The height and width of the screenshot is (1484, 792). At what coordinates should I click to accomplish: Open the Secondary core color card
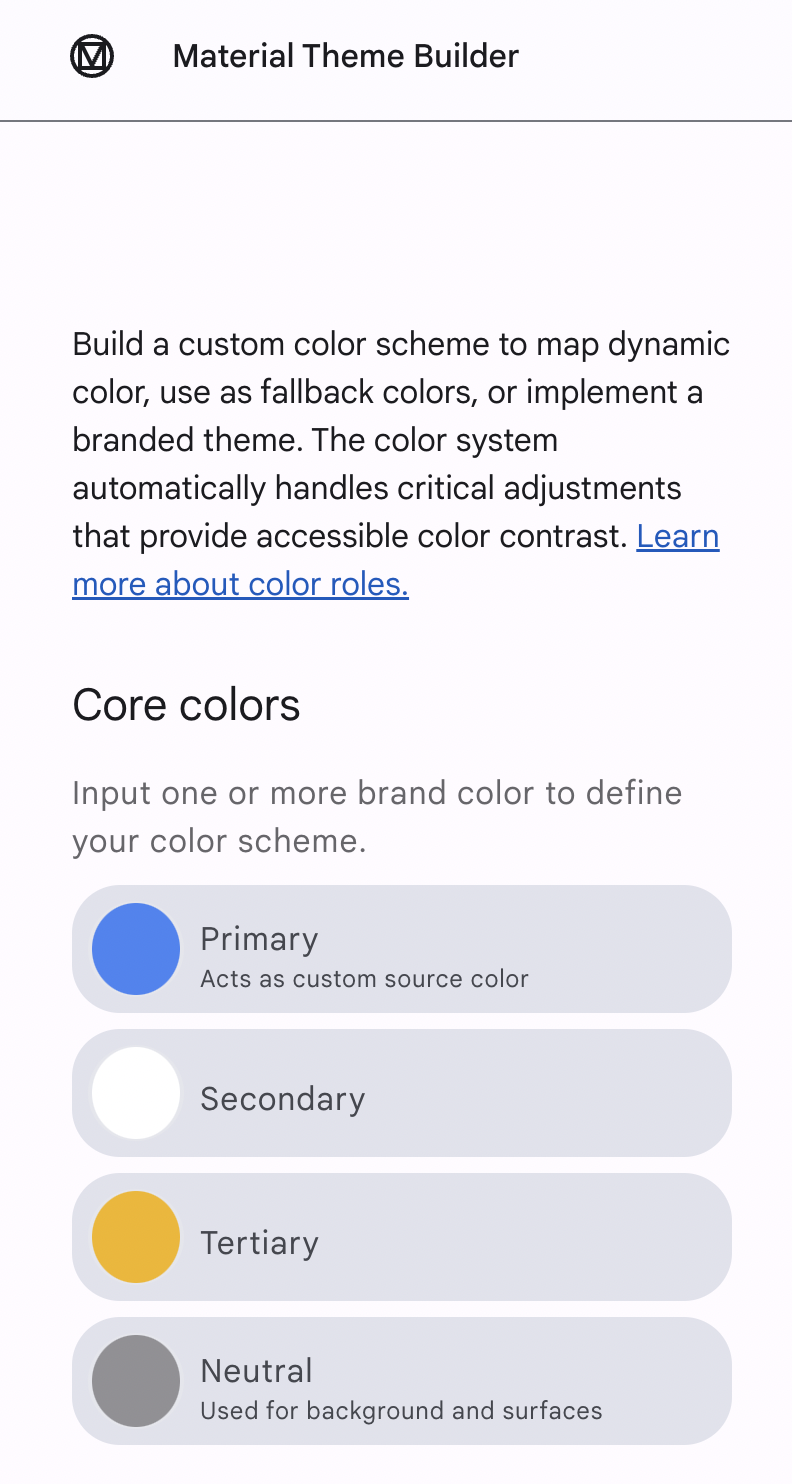click(x=400, y=1093)
